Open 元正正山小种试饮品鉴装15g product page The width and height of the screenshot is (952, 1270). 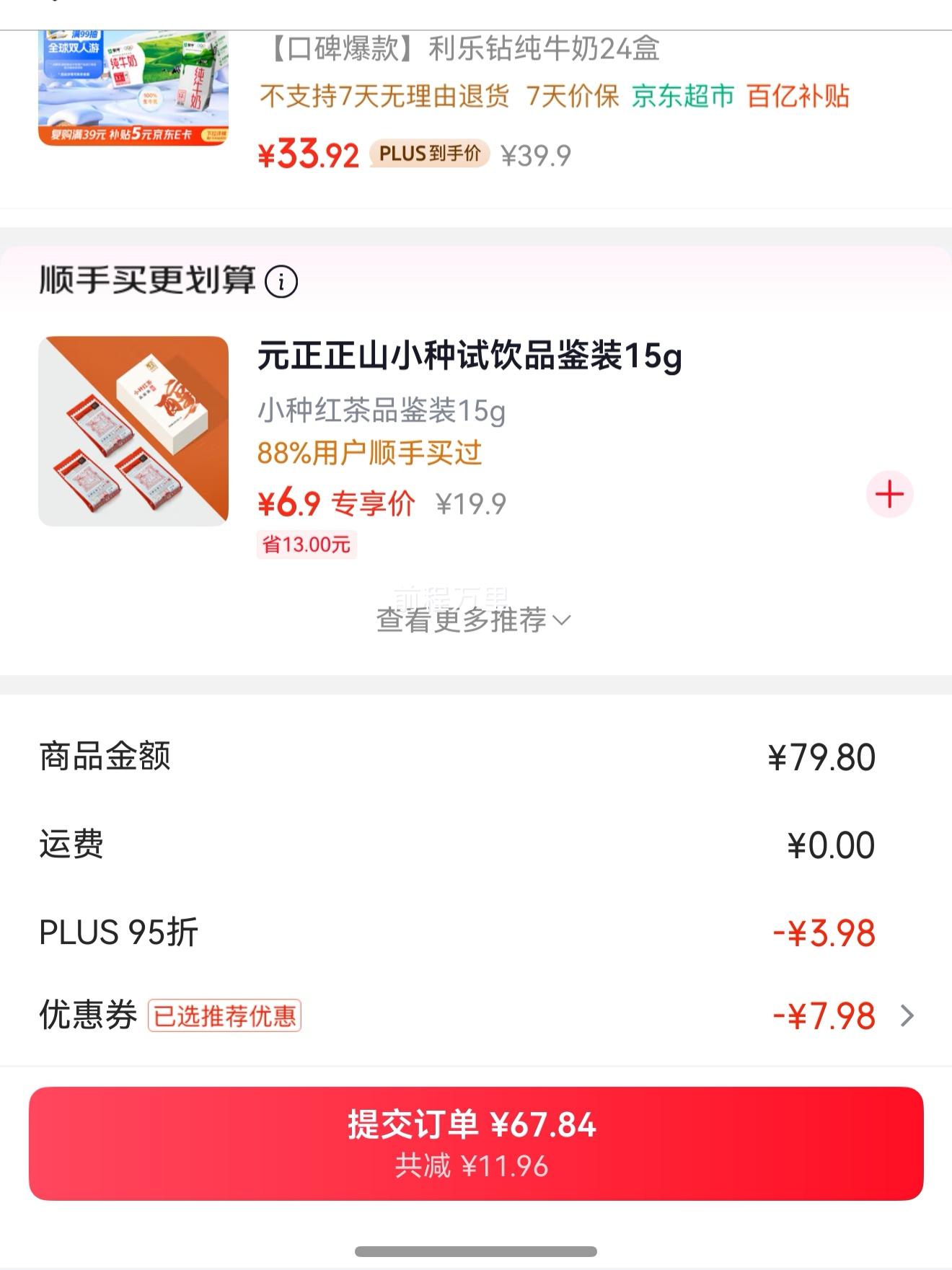(470, 356)
